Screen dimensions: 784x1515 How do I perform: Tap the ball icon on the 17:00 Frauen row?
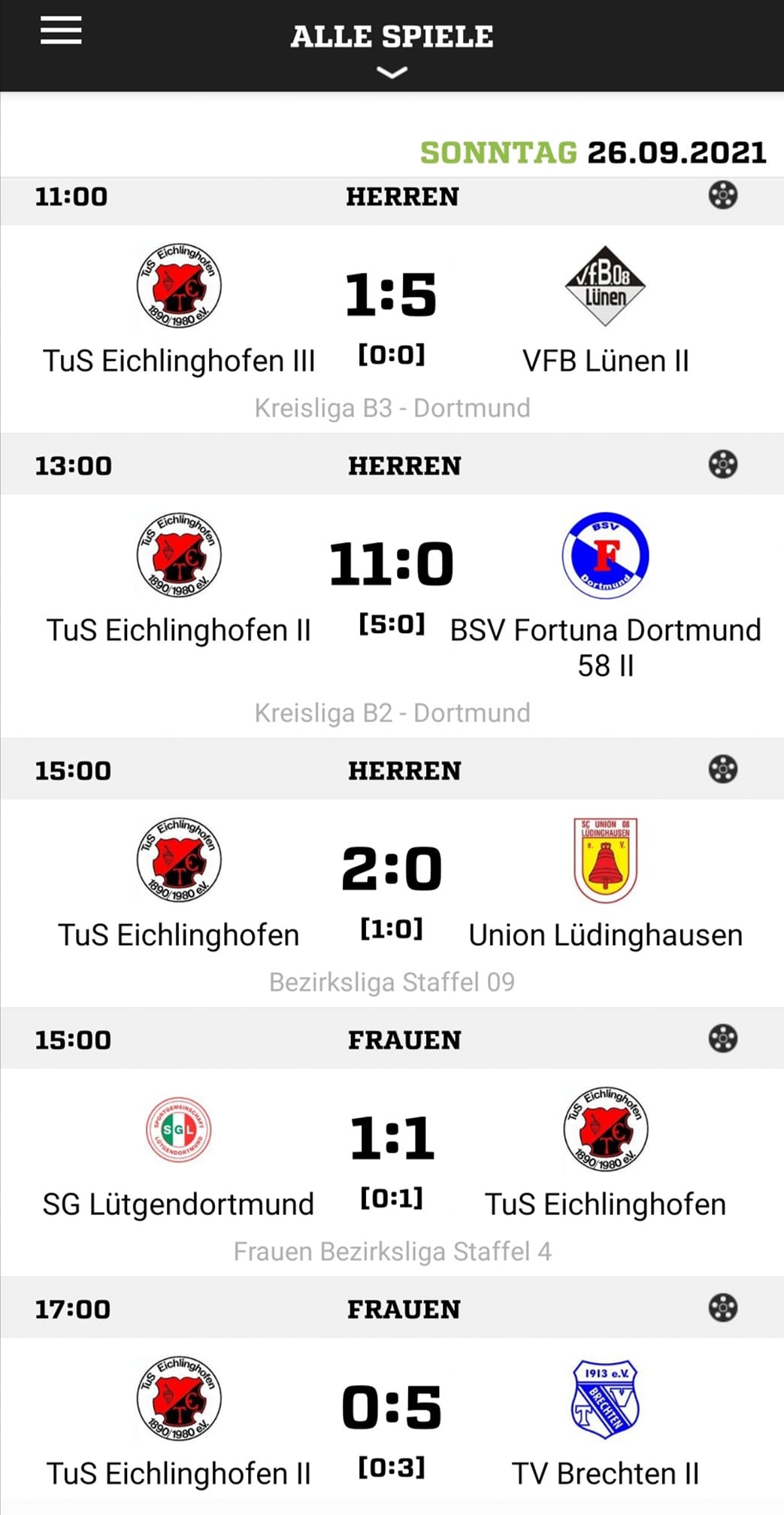722,1308
